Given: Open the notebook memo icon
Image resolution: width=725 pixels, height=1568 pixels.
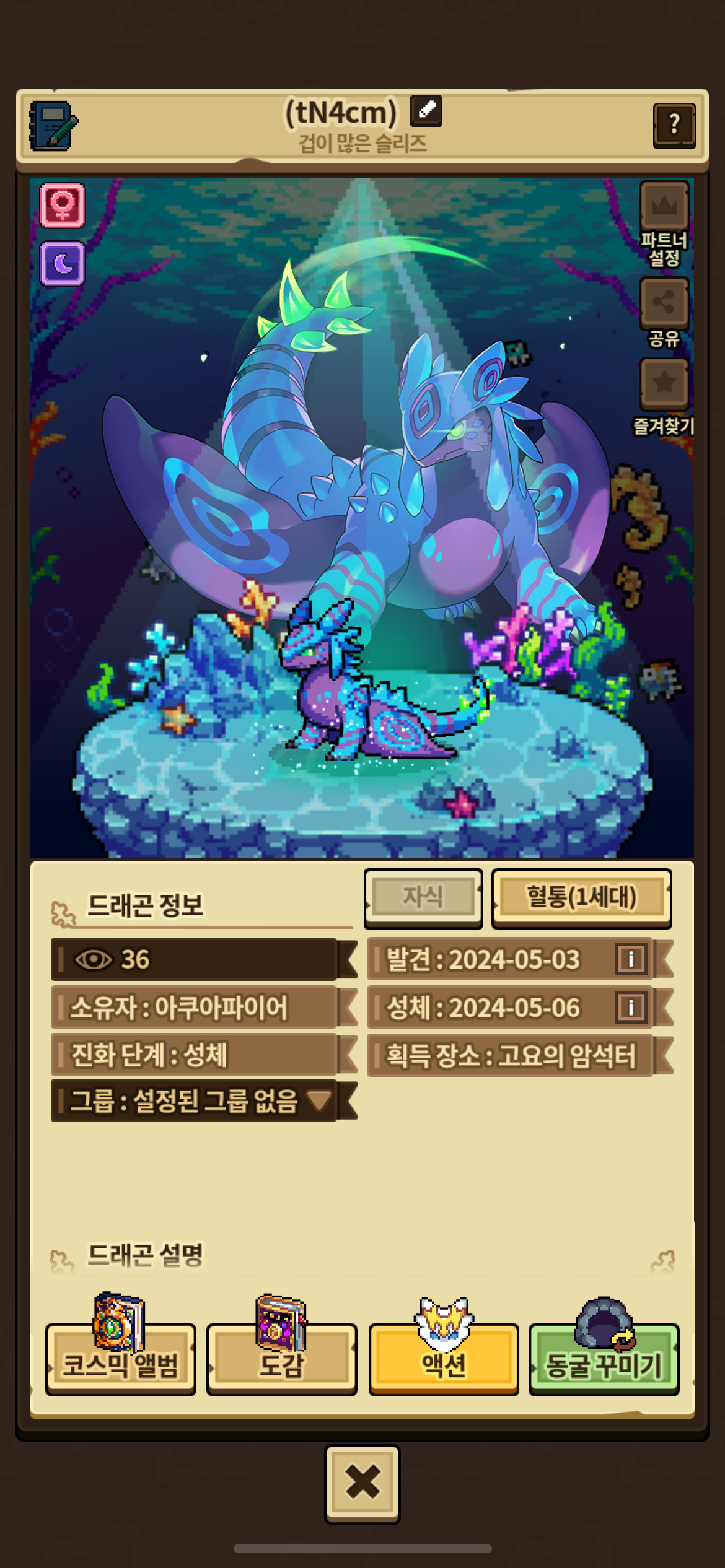Looking at the screenshot, I should (x=53, y=126).
